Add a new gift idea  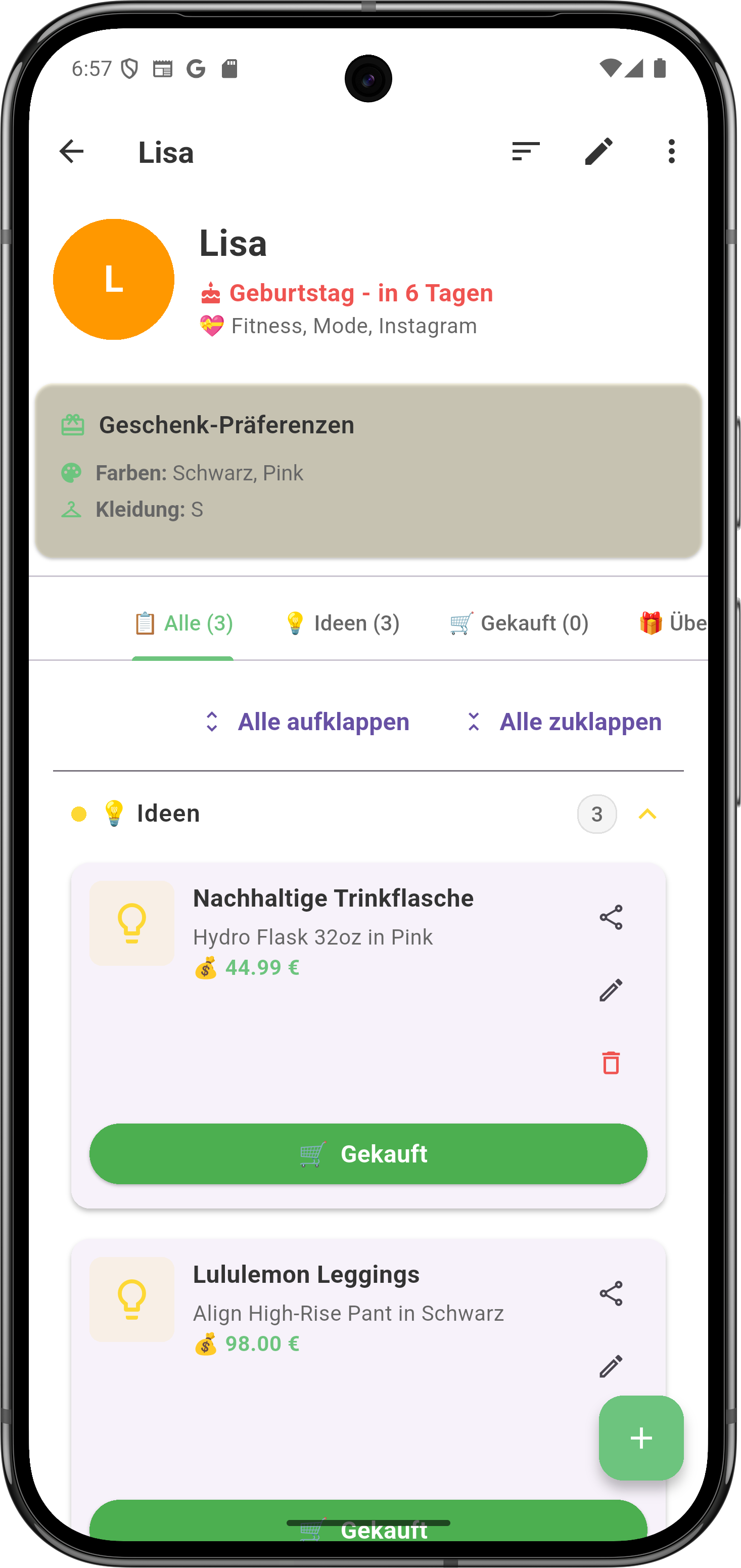(x=640, y=1438)
